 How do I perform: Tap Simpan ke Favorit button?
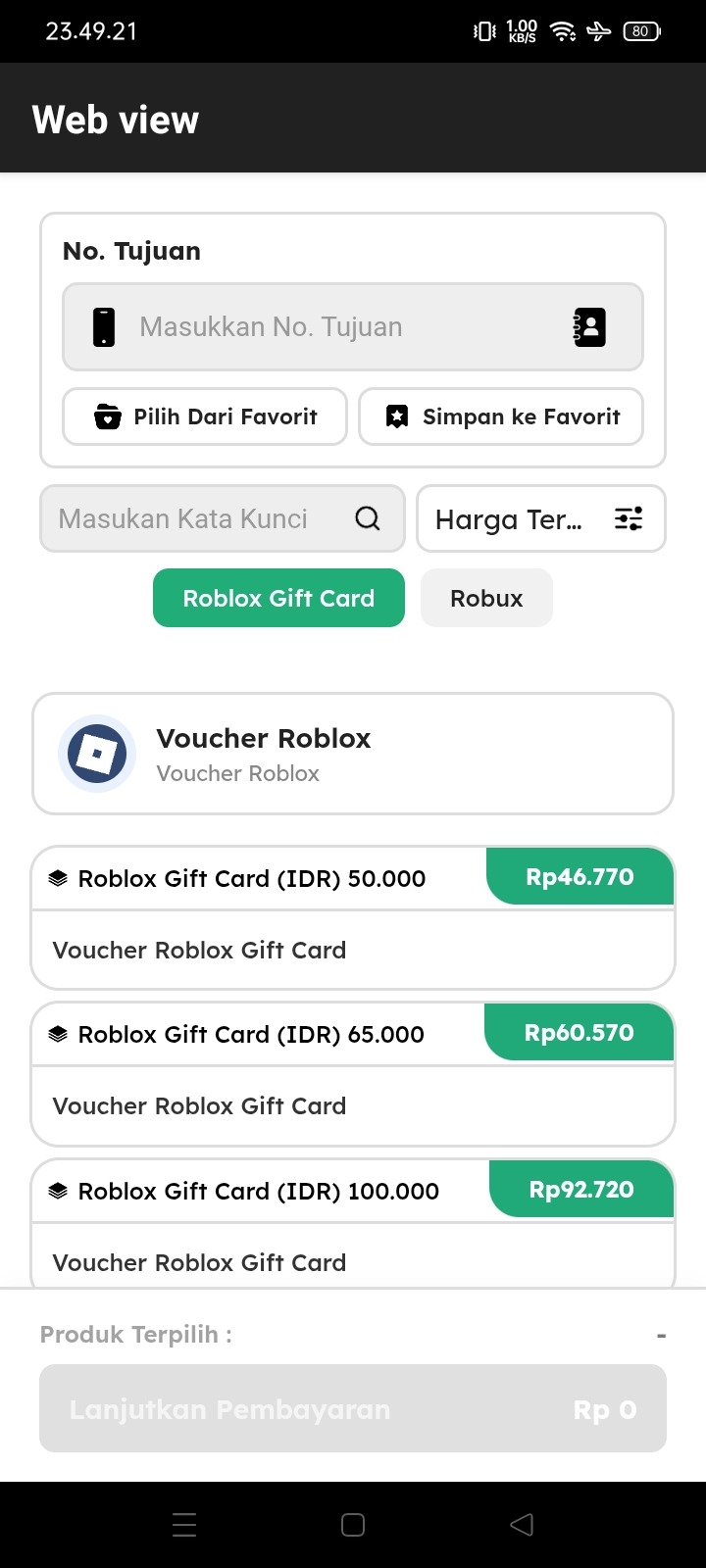click(x=501, y=416)
